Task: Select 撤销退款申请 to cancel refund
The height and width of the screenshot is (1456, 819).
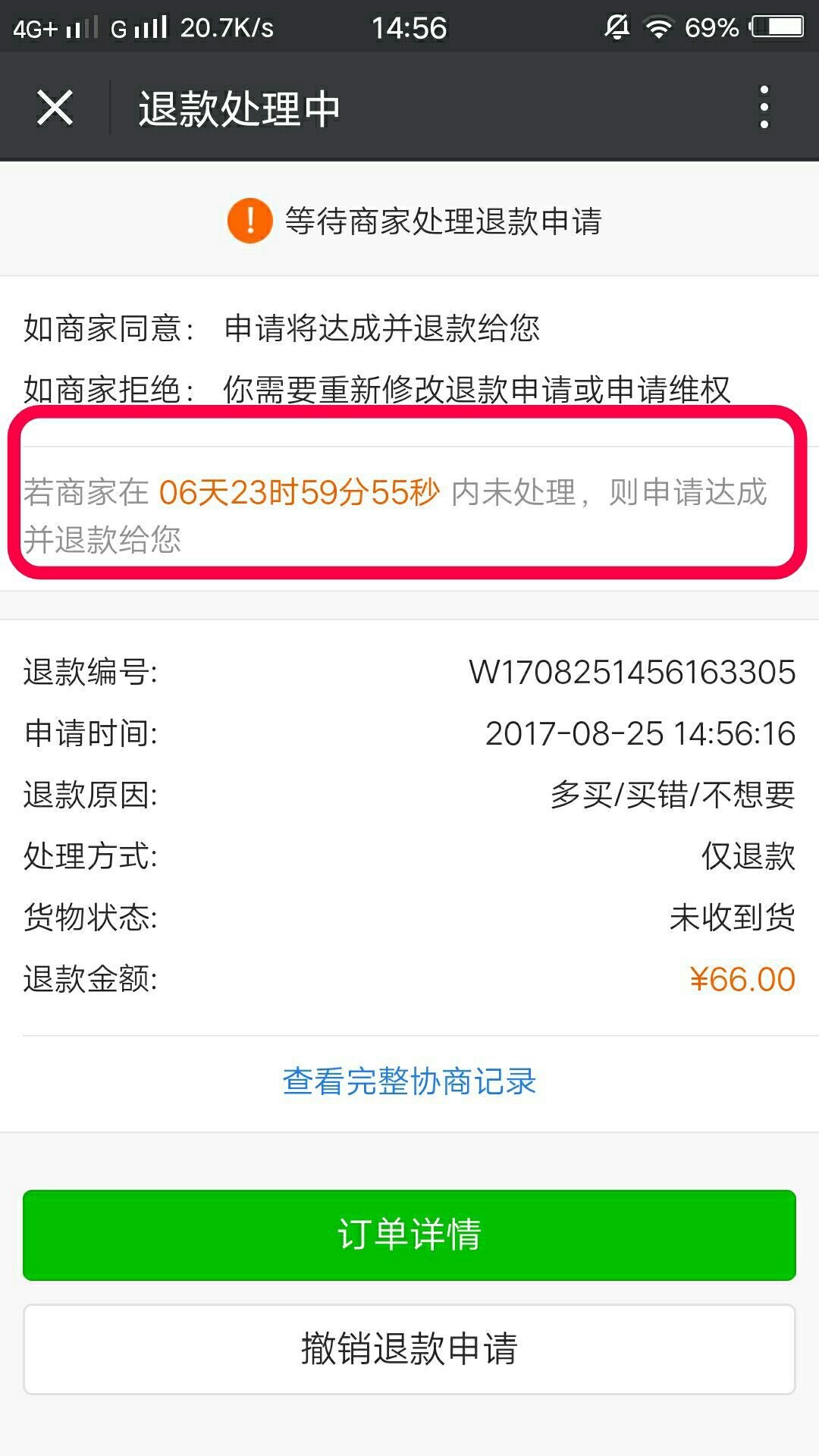Action: (x=409, y=1349)
